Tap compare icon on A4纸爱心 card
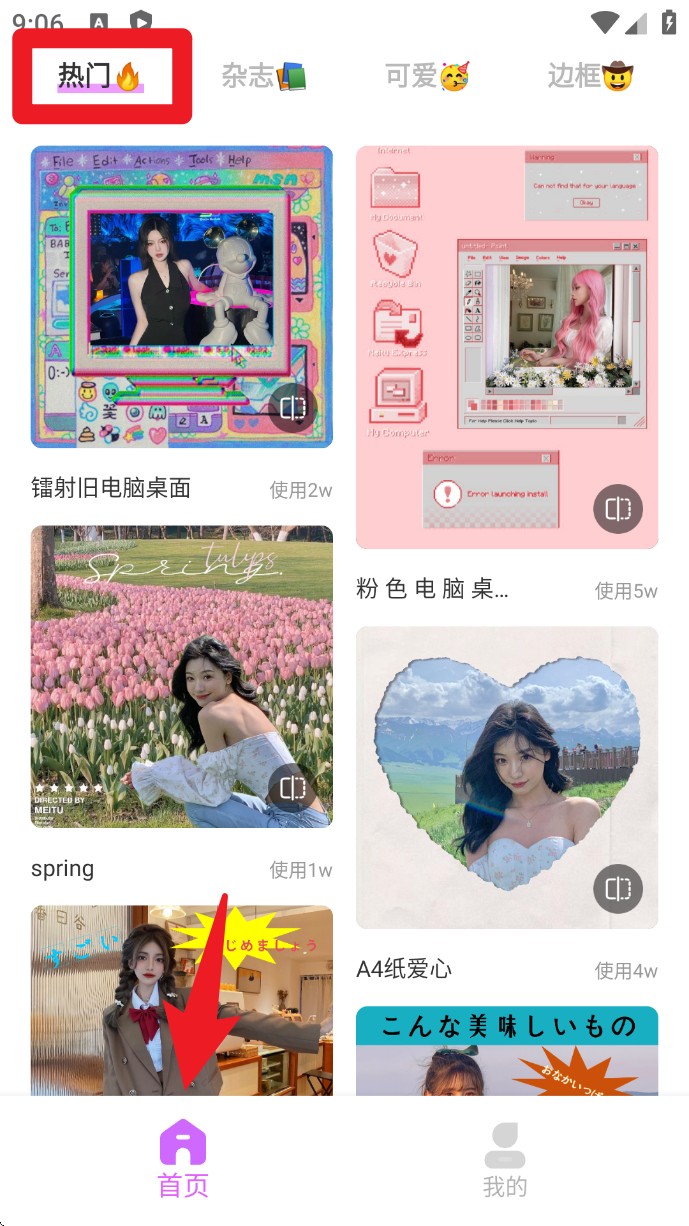Viewport: 689px width, 1226px height. (x=618, y=888)
